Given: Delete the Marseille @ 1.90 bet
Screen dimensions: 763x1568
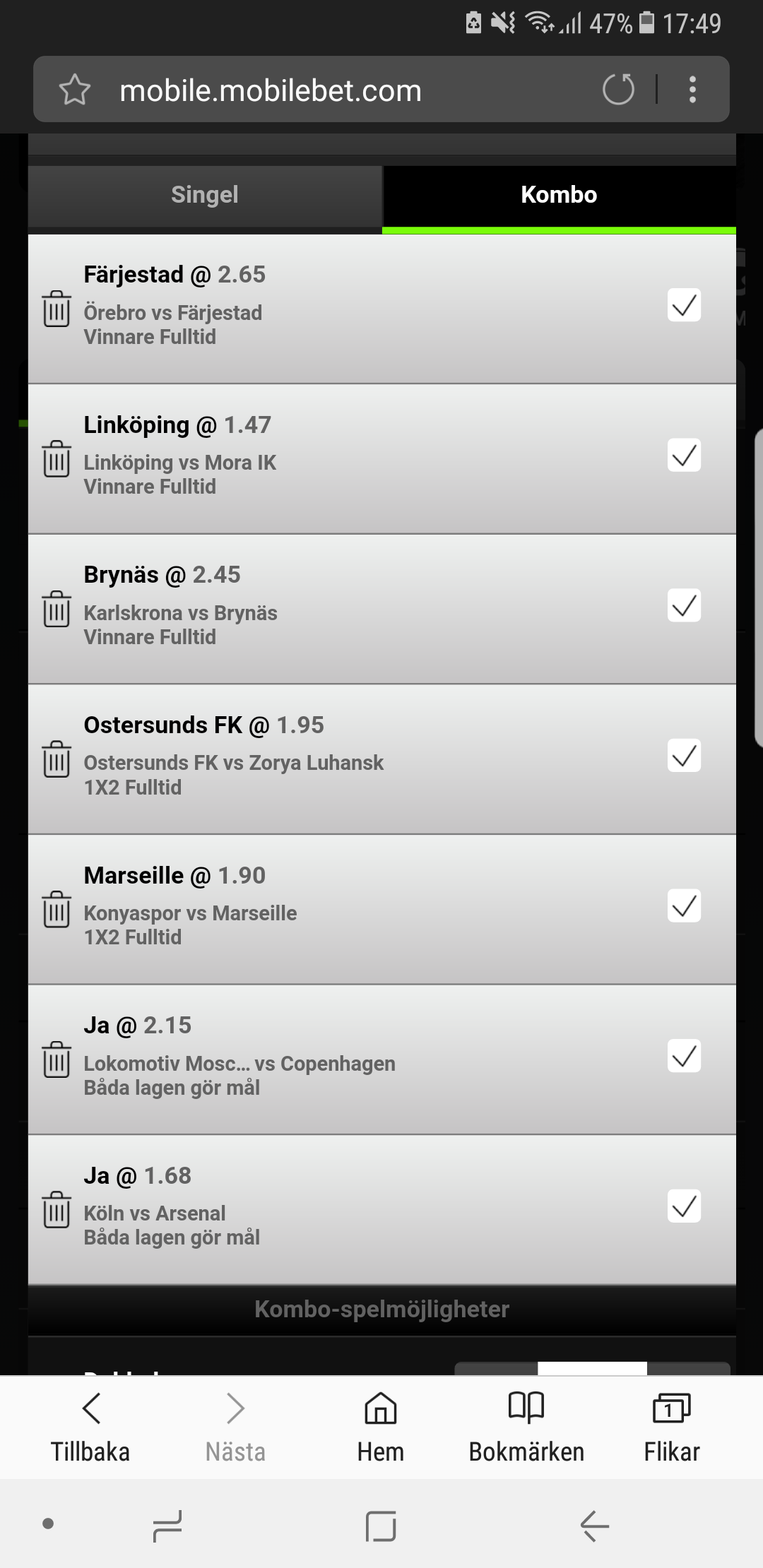Looking at the screenshot, I should pos(57,909).
